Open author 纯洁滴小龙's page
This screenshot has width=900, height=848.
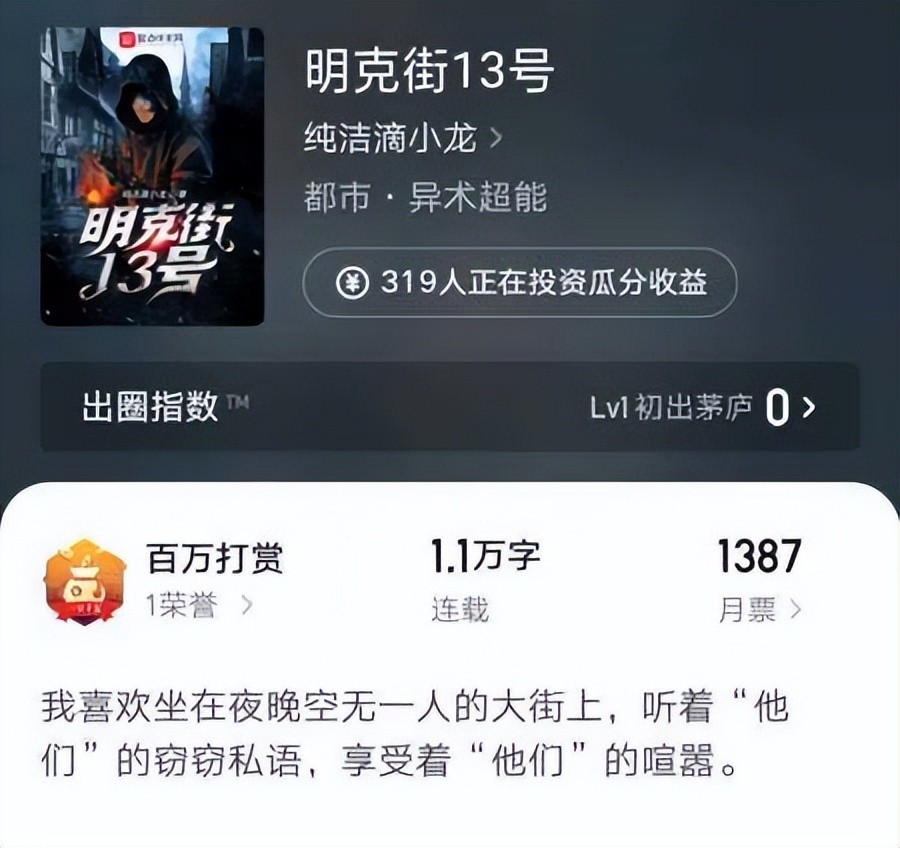402,139
